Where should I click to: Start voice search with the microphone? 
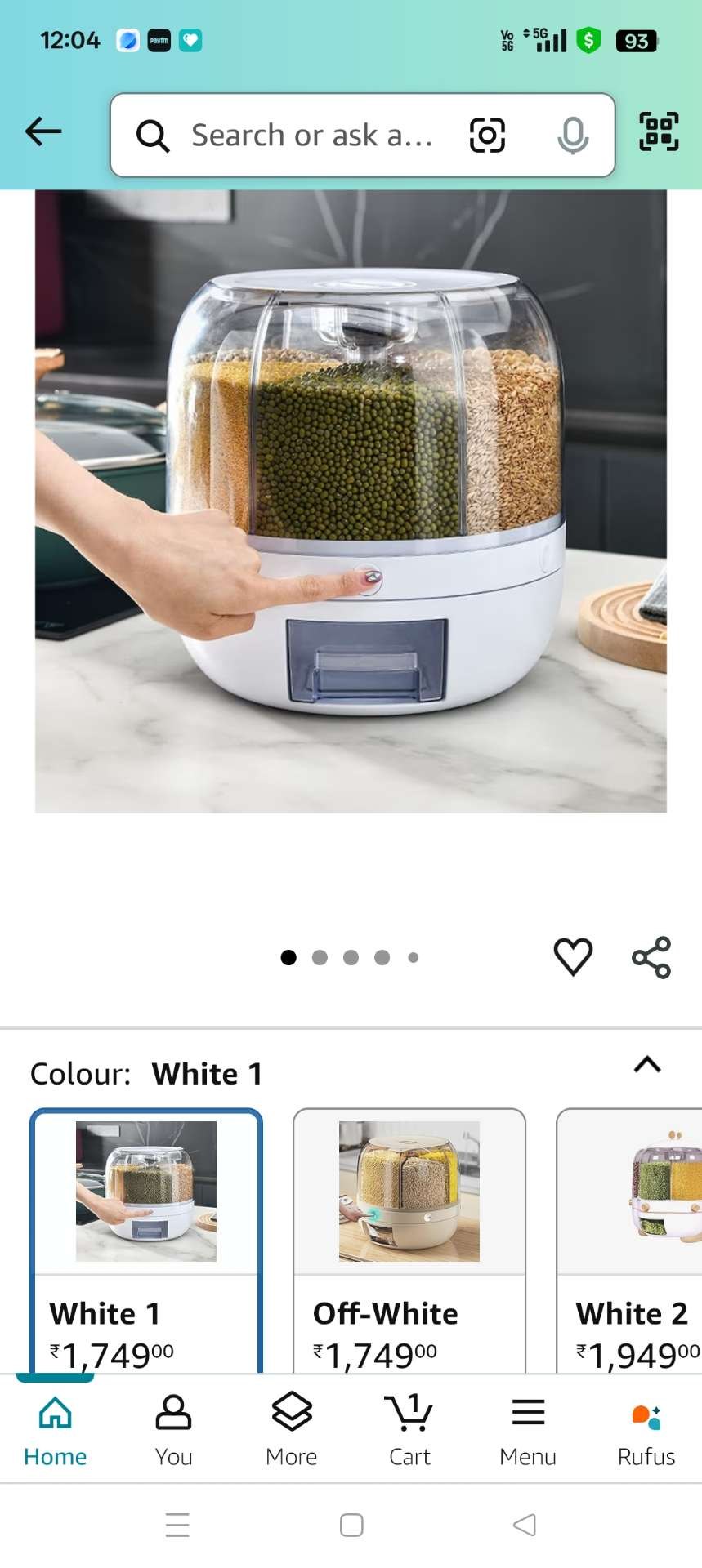tap(573, 136)
